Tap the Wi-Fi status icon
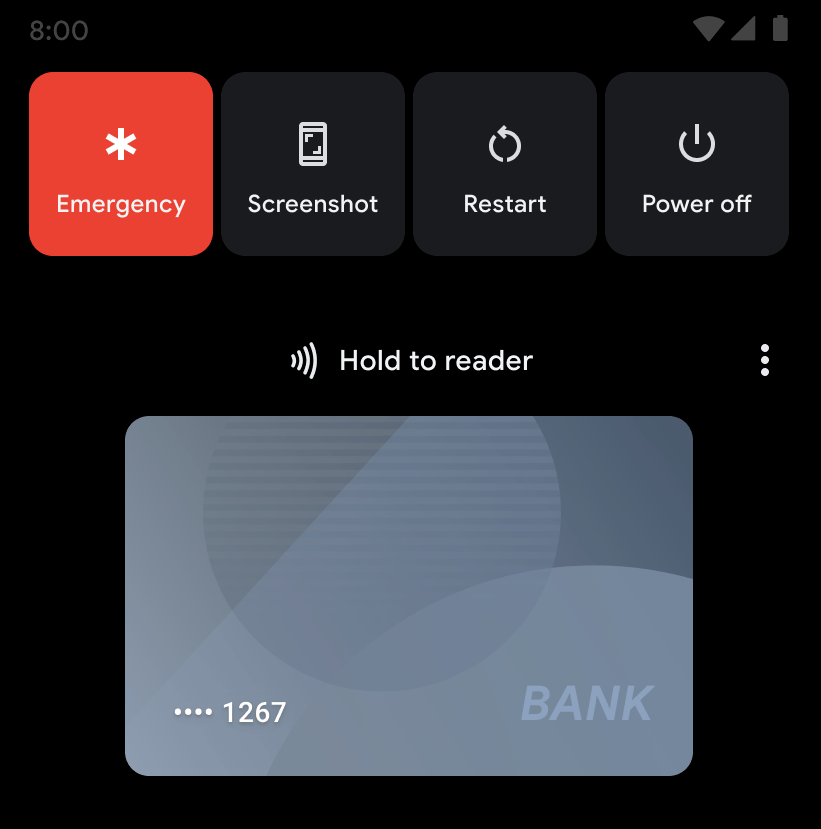 pyautogui.click(x=709, y=29)
